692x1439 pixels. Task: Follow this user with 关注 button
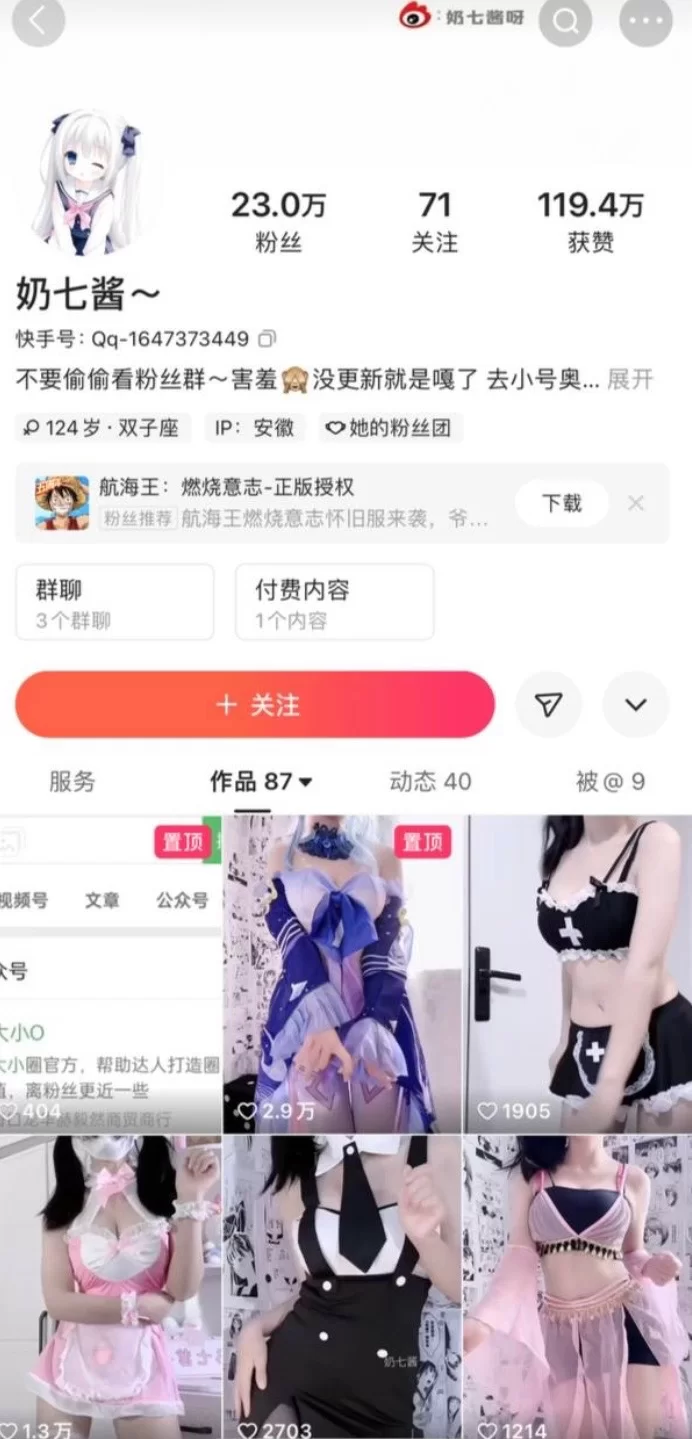[x=255, y=705]
